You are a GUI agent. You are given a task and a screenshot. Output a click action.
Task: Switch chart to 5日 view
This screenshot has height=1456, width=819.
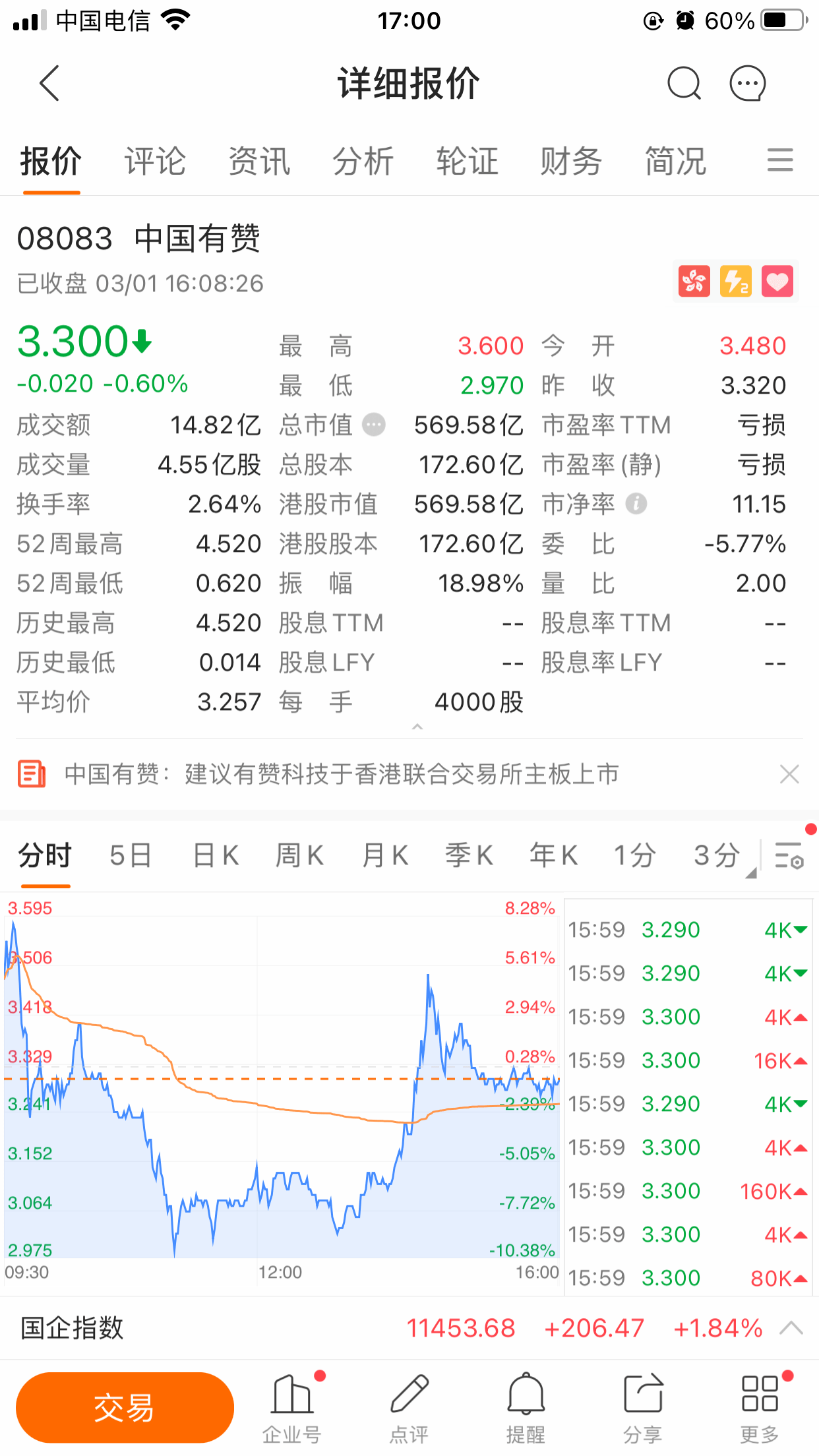tap(131, 855)
